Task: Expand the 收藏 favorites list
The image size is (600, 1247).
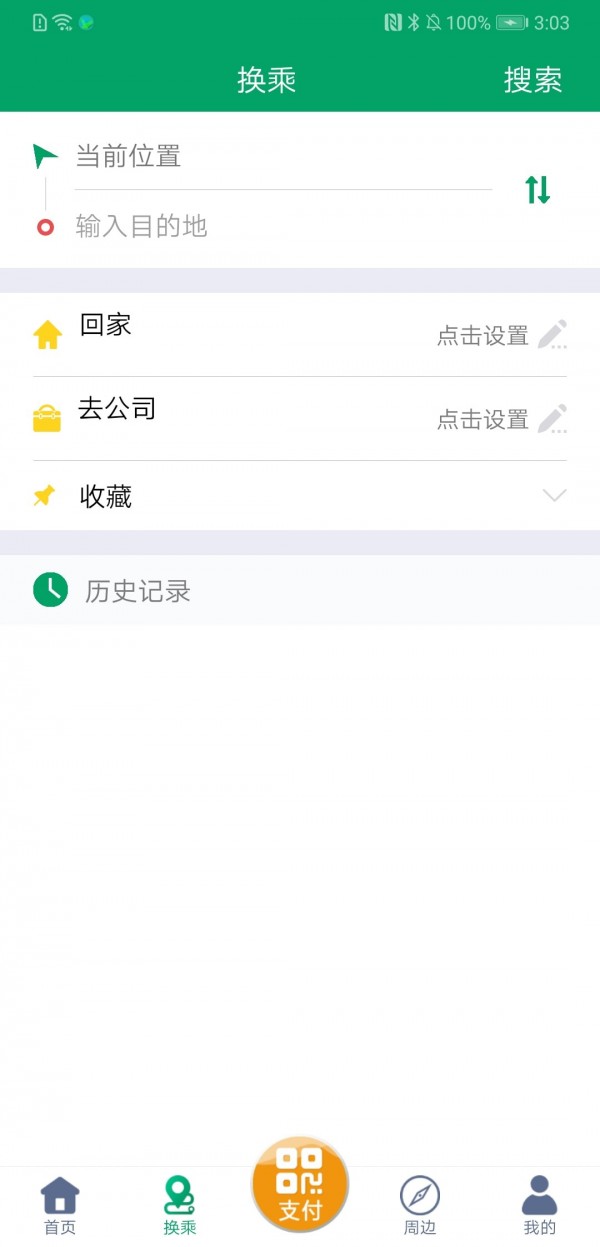Action: pyautogui.click(x=553, y=496)
